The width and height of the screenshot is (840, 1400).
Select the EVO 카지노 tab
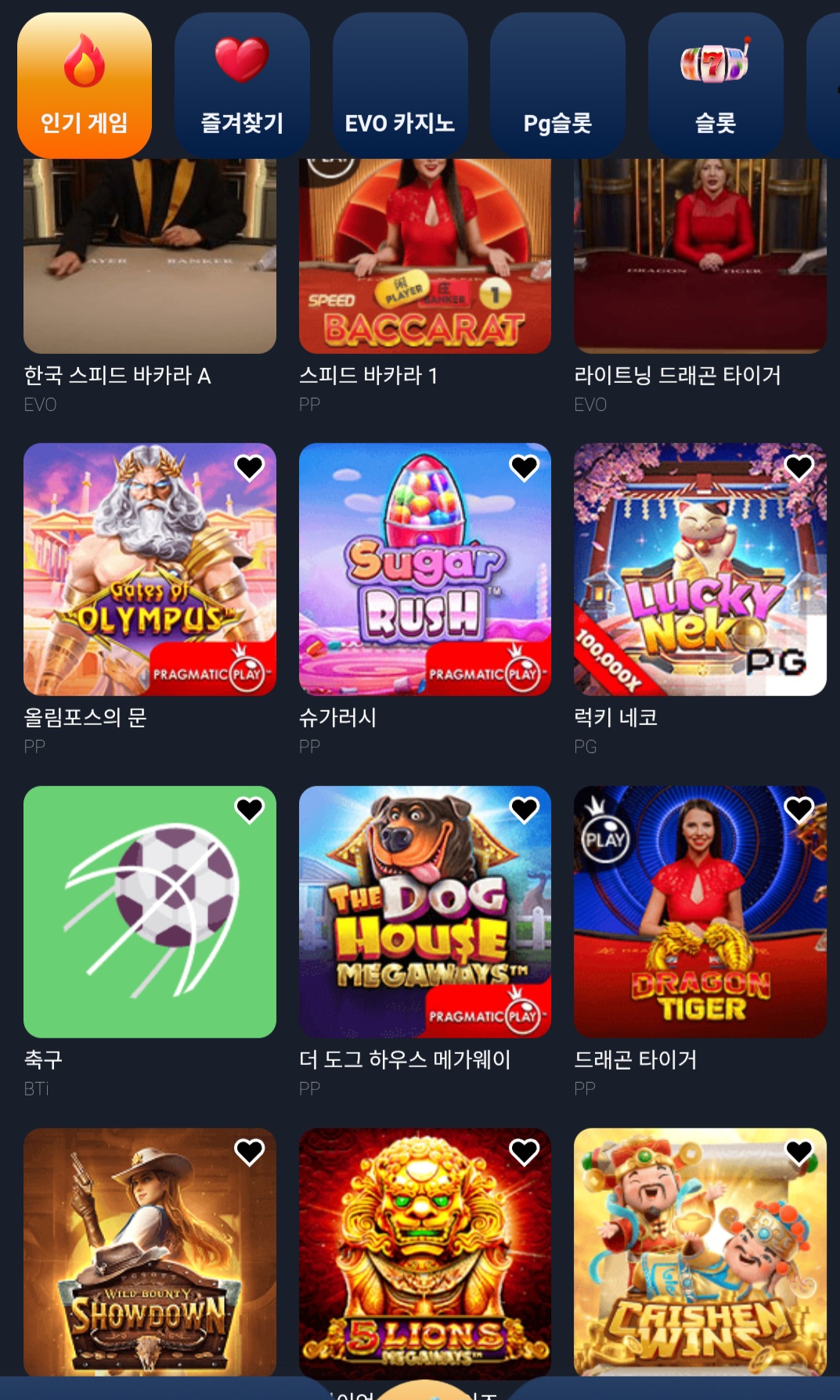click(x=400, y=85)
